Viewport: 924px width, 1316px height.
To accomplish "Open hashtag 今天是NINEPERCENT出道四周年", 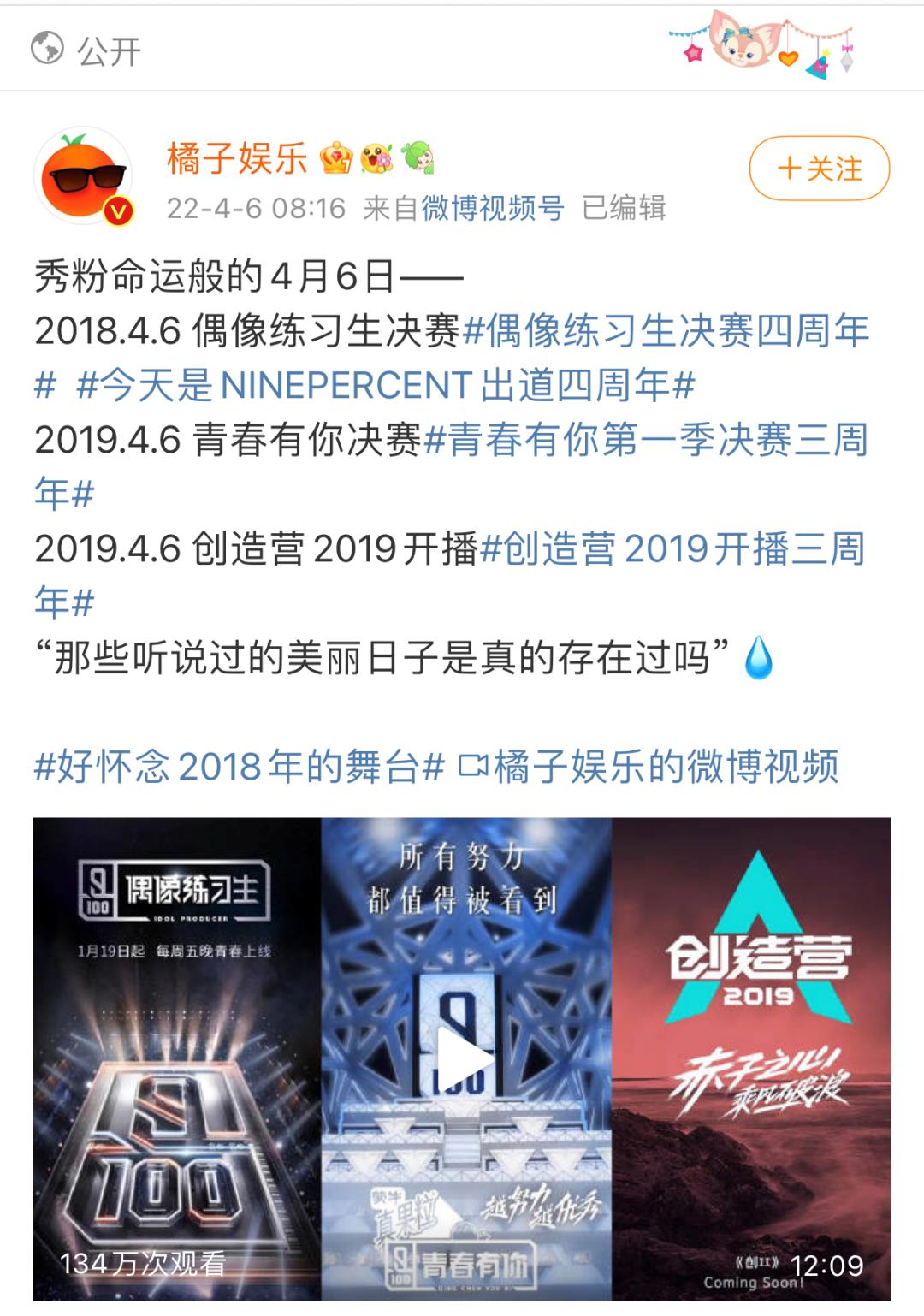I will point(385,386).
